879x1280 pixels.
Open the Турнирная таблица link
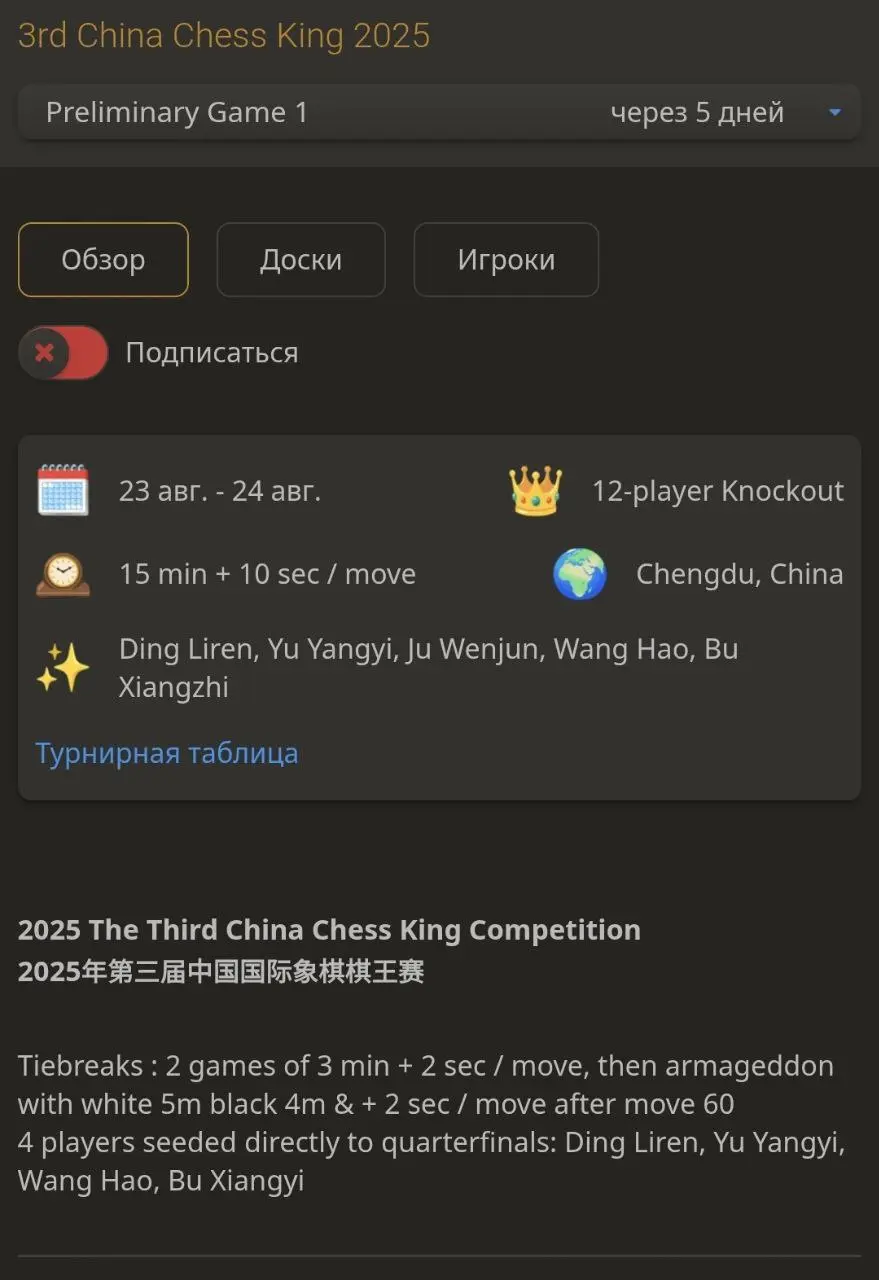tap(167, 753)
